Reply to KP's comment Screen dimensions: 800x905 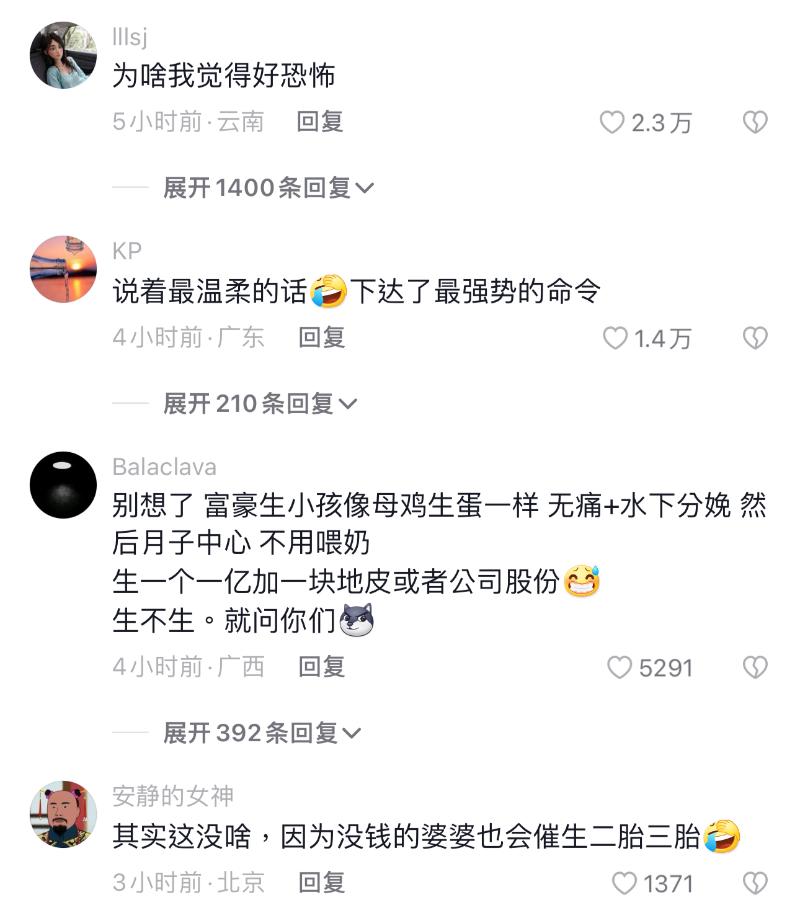click(x=321, y=338)
